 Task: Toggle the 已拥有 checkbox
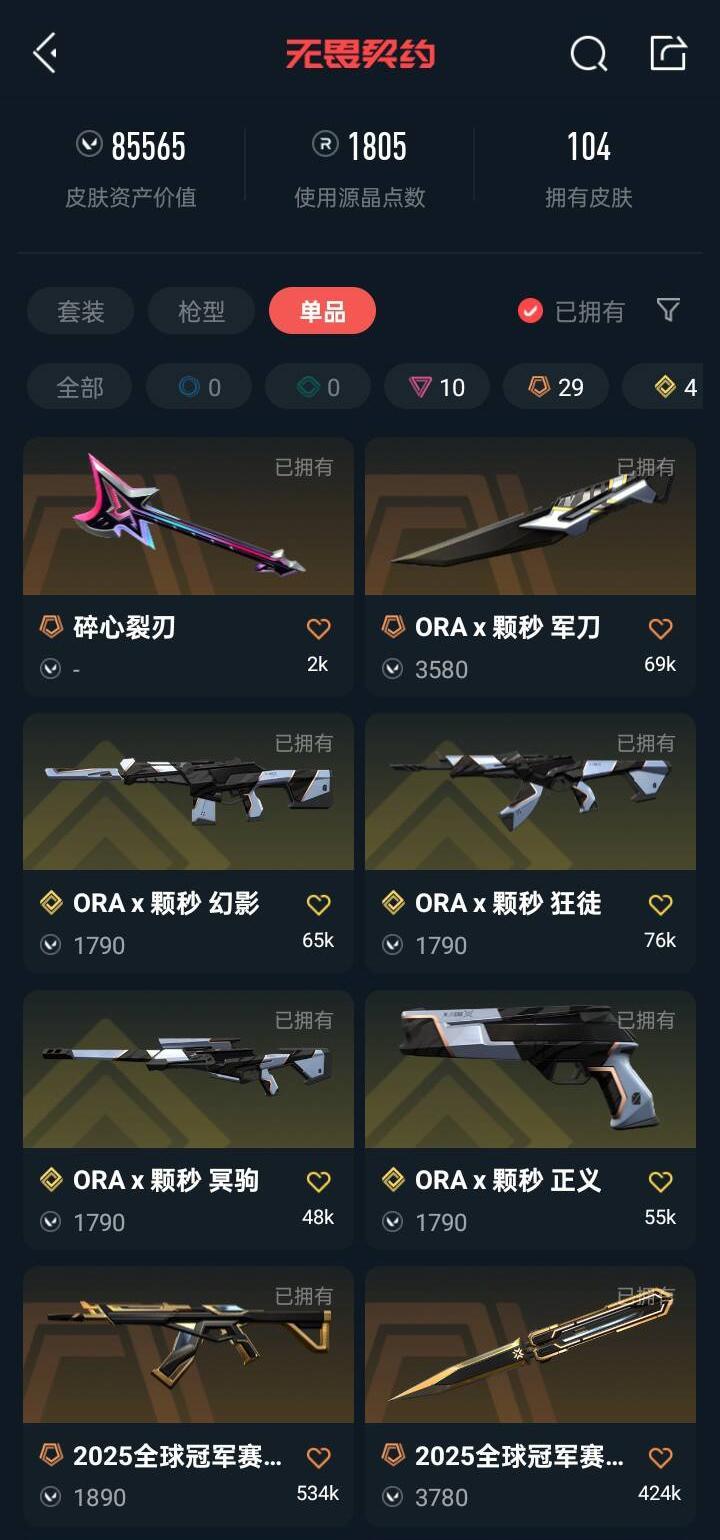coord(530,311)
